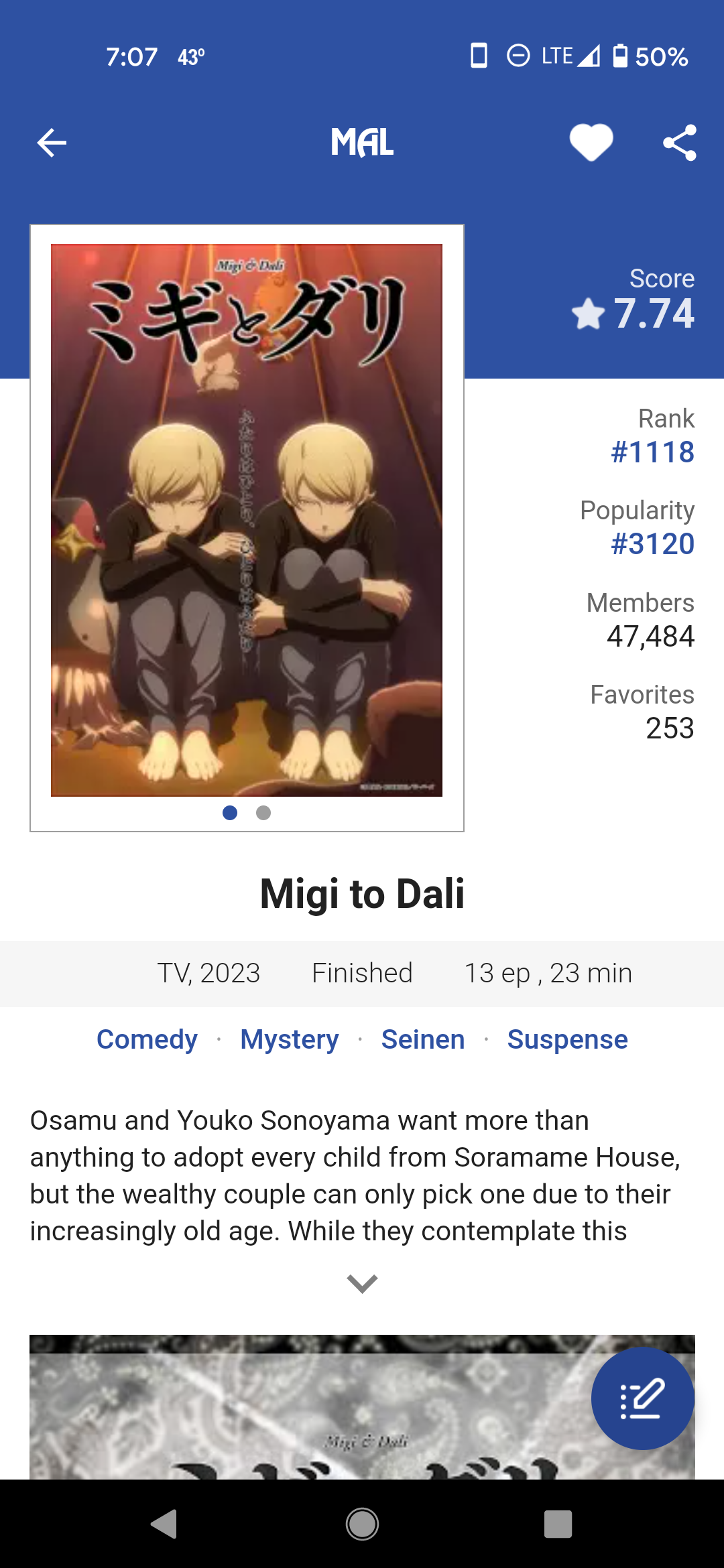Open the Comedy genre link
The width and height of the screenshot is (724, 1568).
[147, 1039]
